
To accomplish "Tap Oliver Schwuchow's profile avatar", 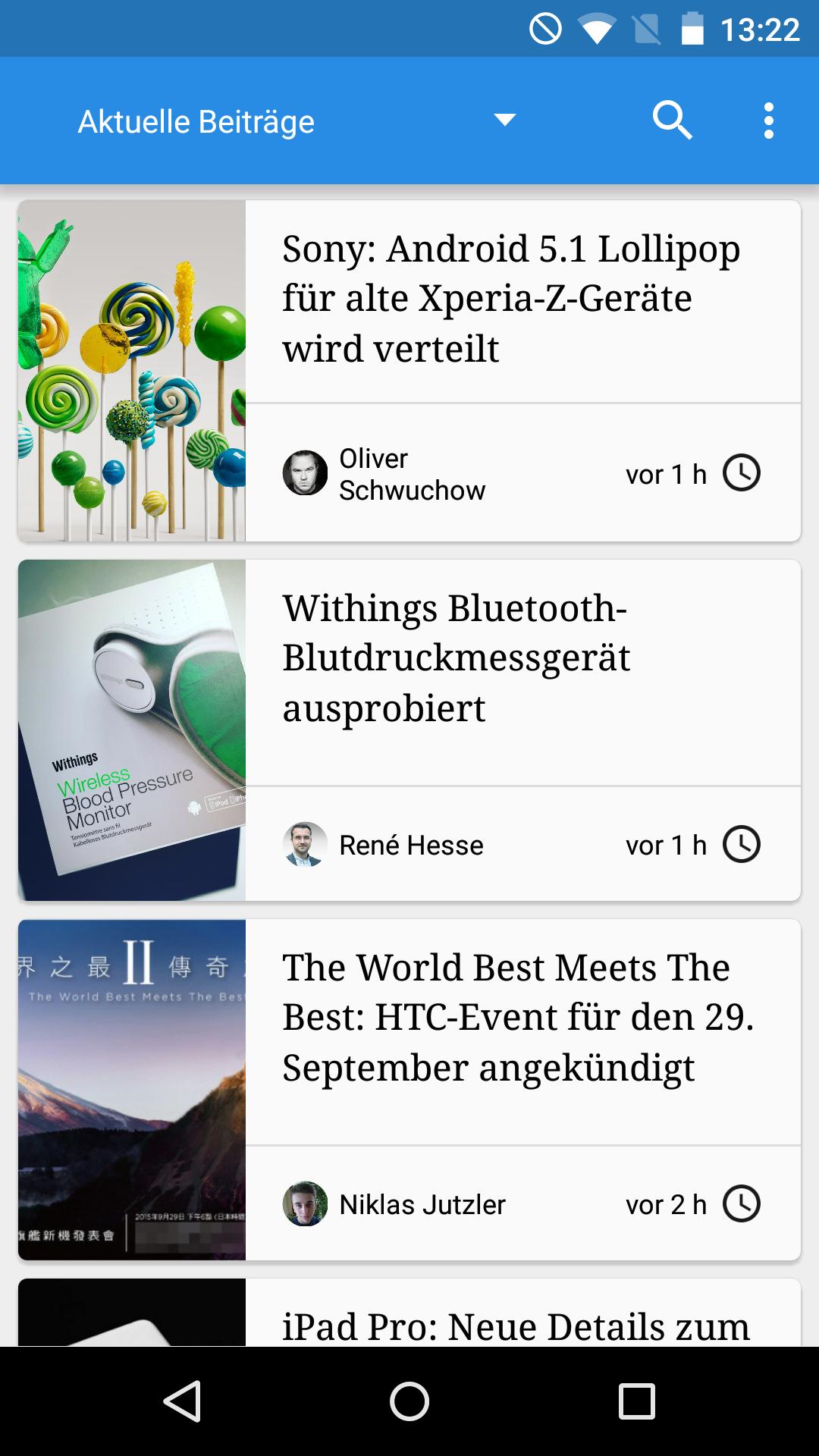I will pyautogui.click(x=305, y=473).
